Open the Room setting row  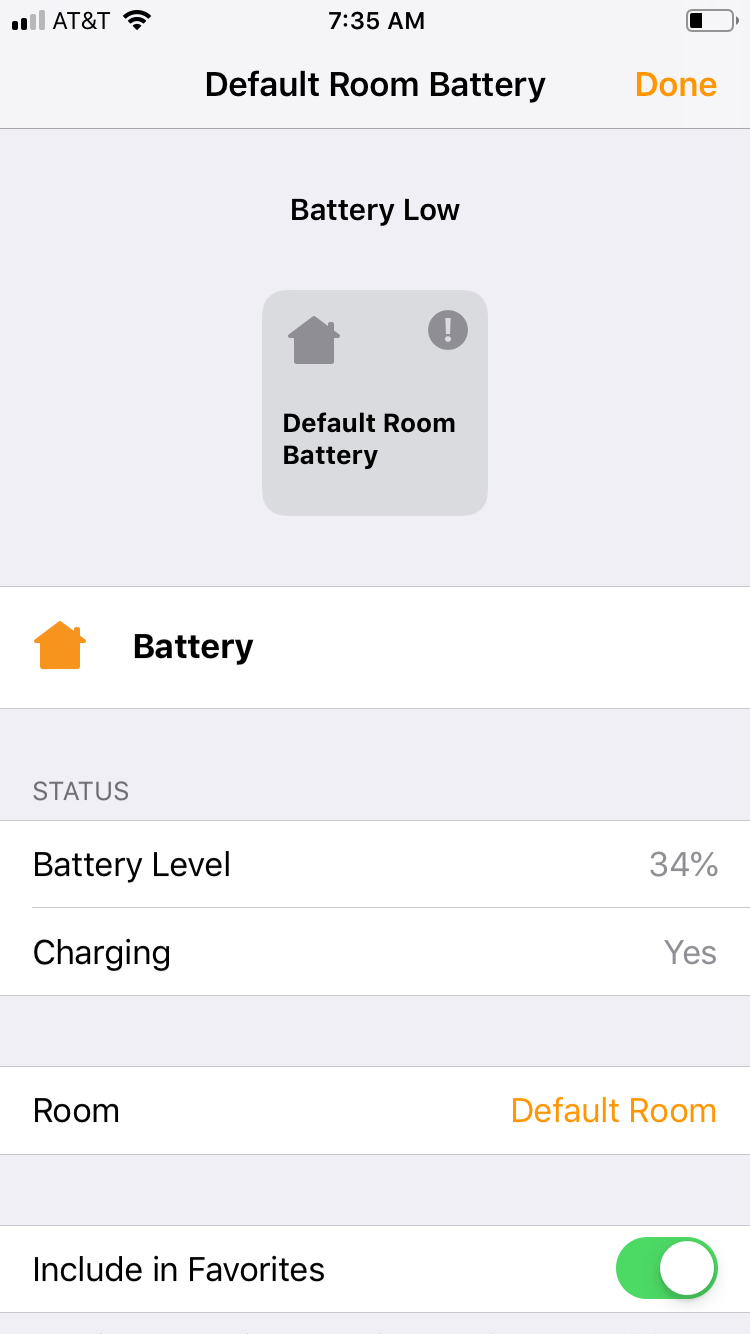375,1110
